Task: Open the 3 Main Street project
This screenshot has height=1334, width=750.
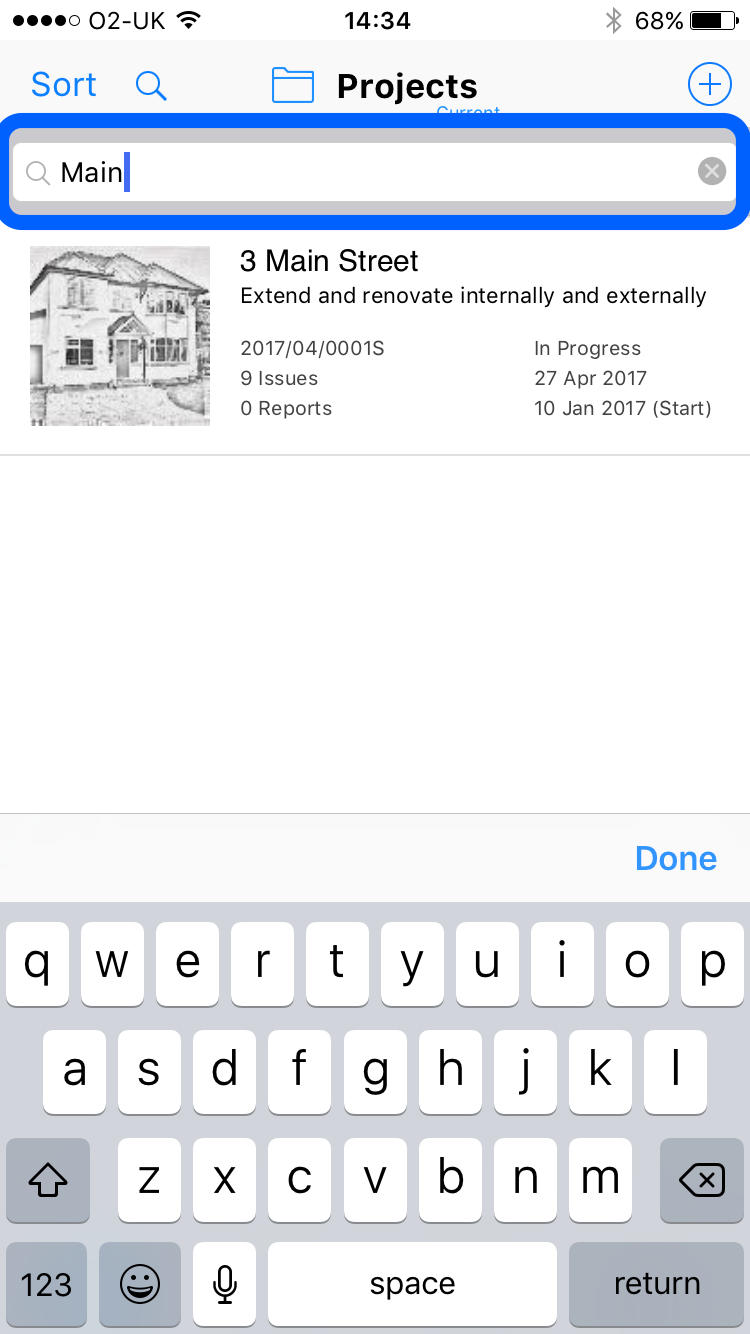Action: click(x=375, y=336)
